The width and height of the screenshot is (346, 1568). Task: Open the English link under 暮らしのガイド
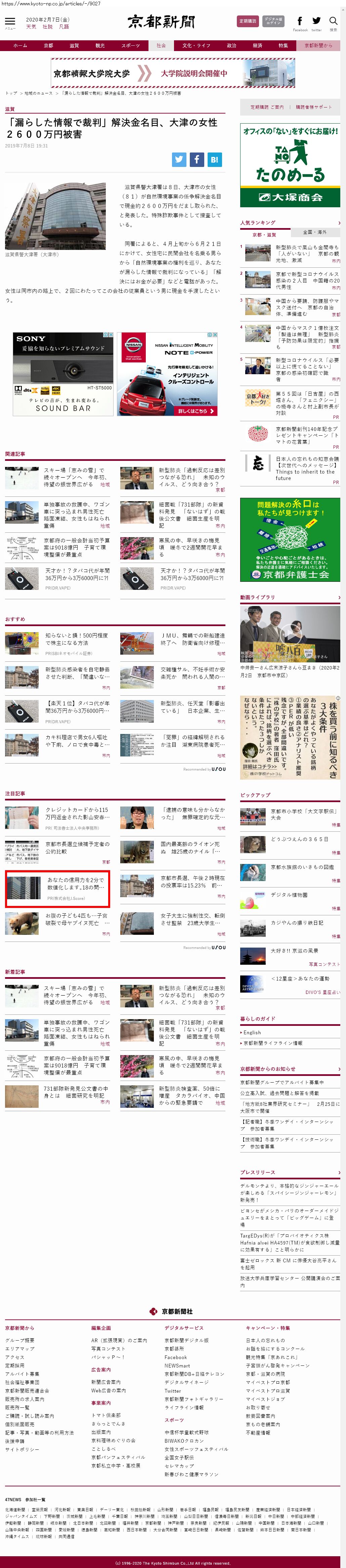pos(252,1032)
